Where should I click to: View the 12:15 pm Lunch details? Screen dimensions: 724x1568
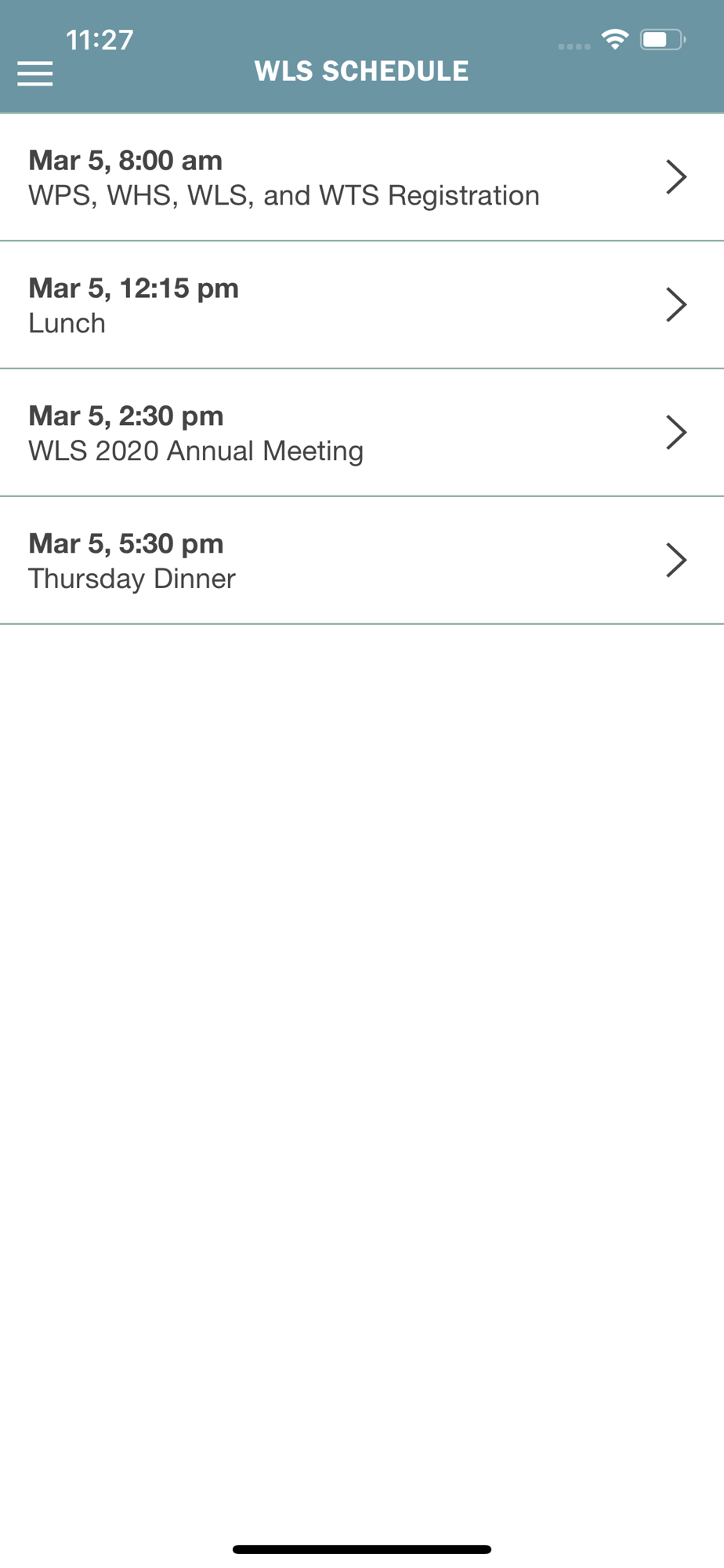(x=362, y=305)
